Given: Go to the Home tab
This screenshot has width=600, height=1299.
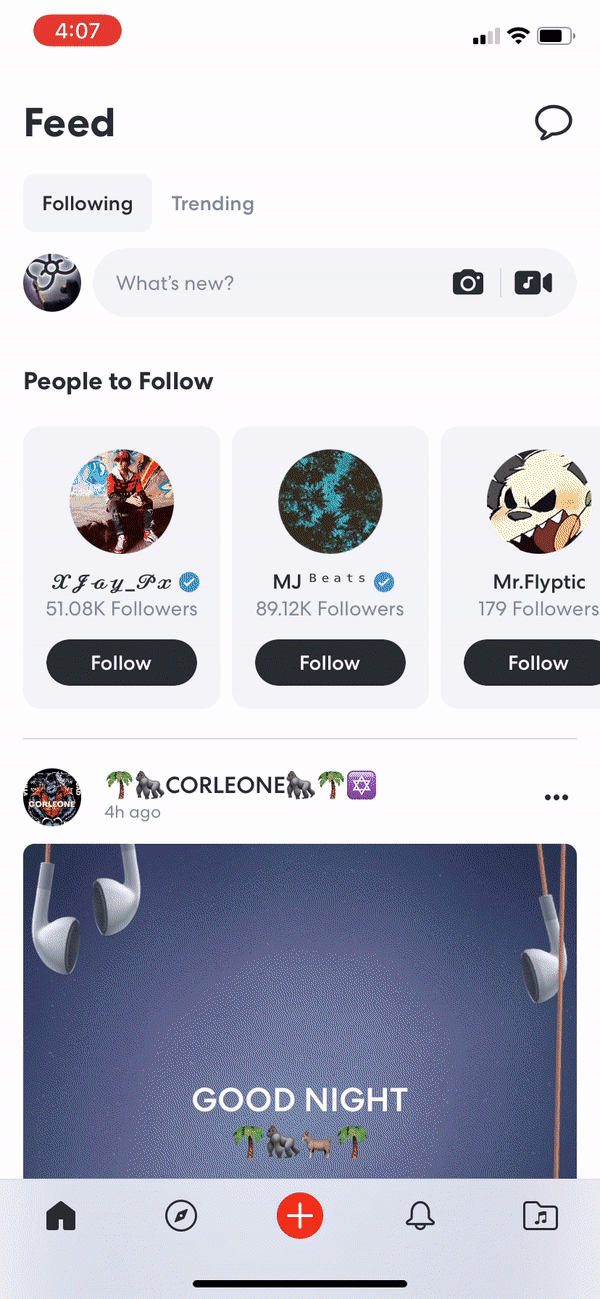Looking at the screenshot, I should 61,1216.
